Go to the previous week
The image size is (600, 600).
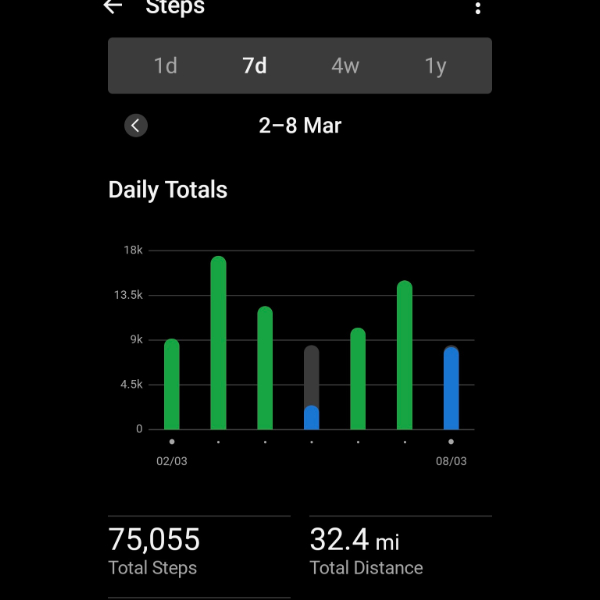(136, 125)
